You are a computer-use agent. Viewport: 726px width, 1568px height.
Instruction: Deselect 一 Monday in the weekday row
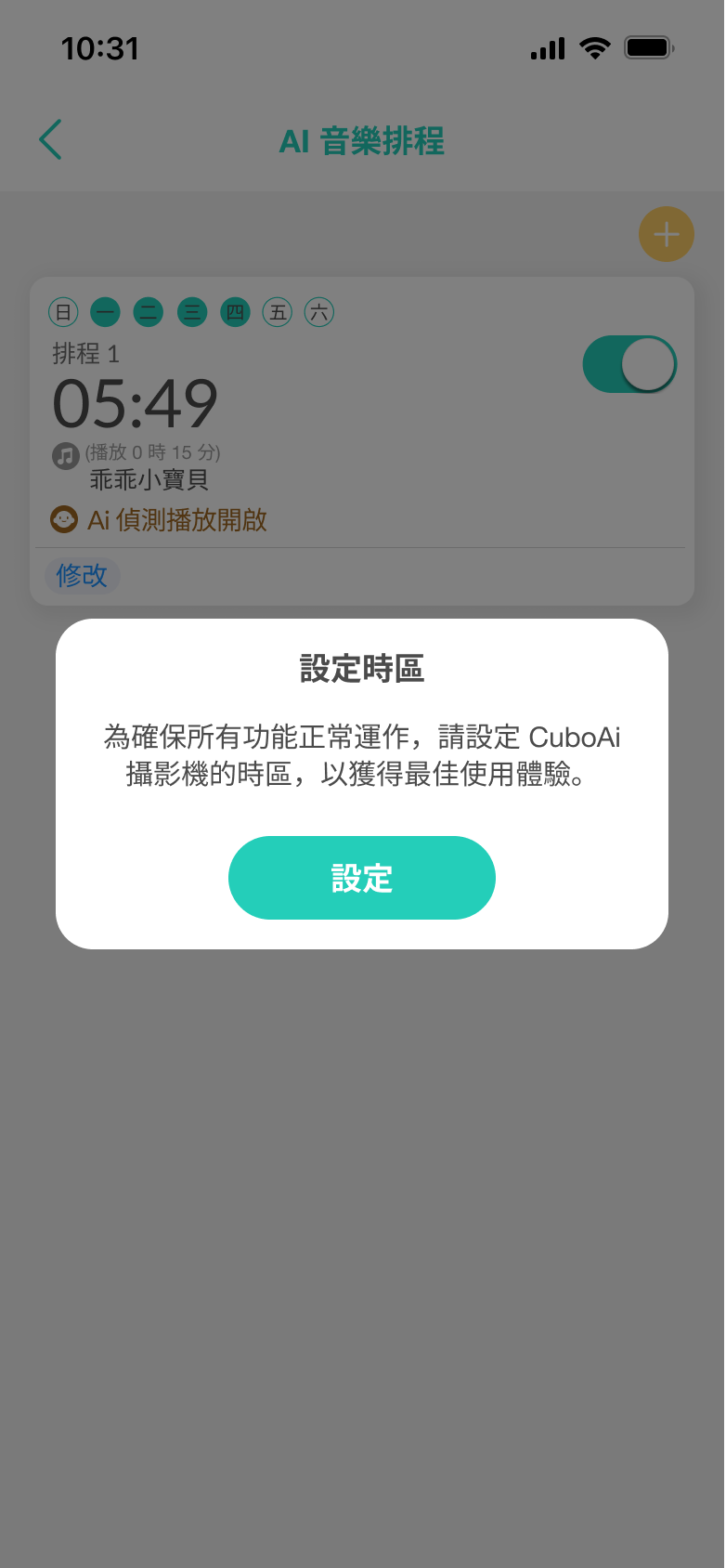[x=105, y=312]
